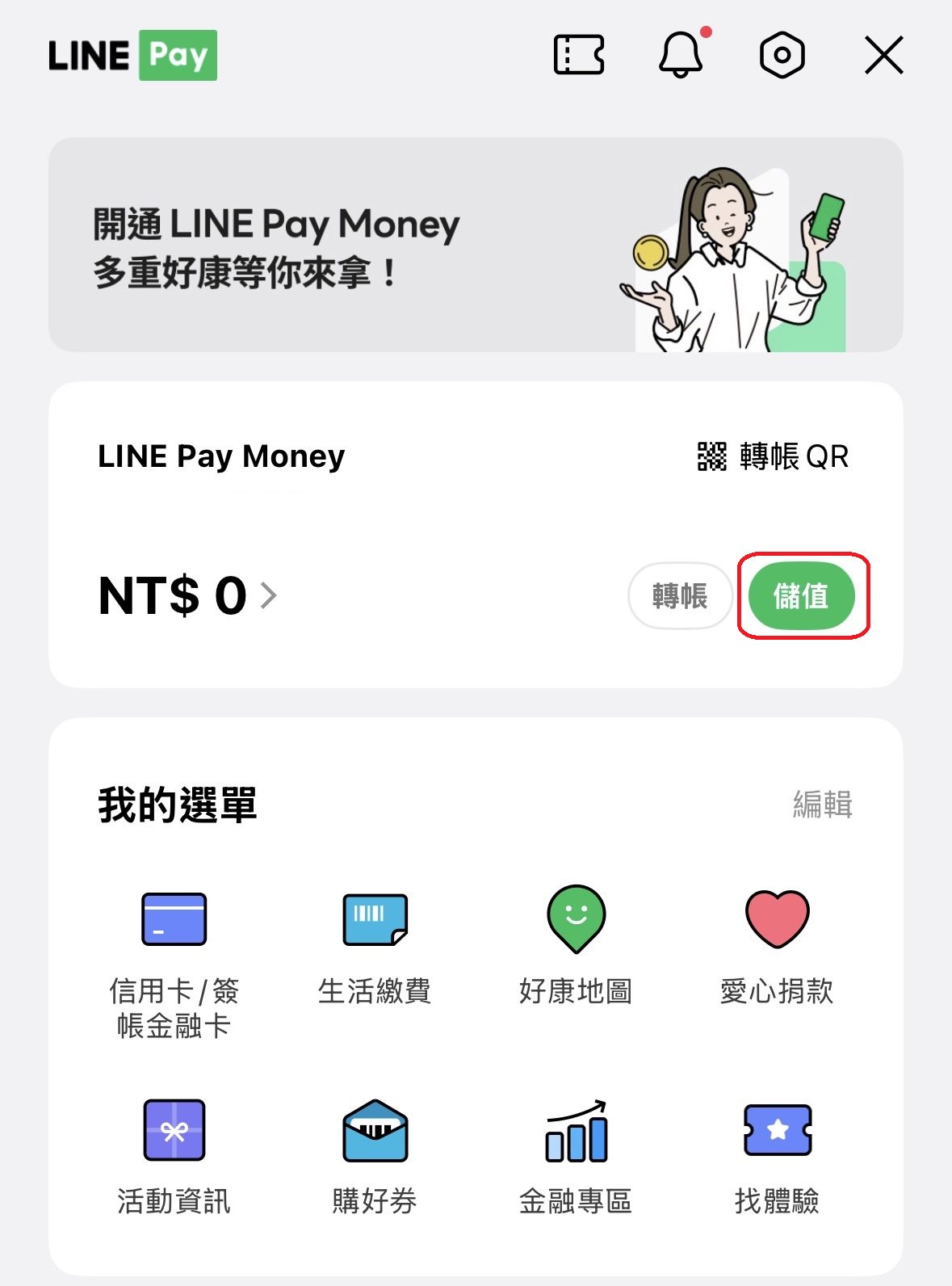This screenshot has height=1286, width=952.
Task: Open 金融專區
Action: pyautogui.click(x=576, y=1155)
